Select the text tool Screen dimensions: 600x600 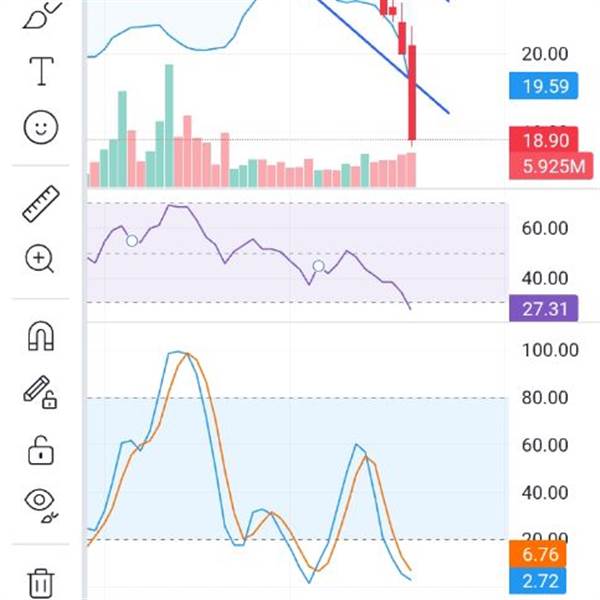click(x=41, y=72)
